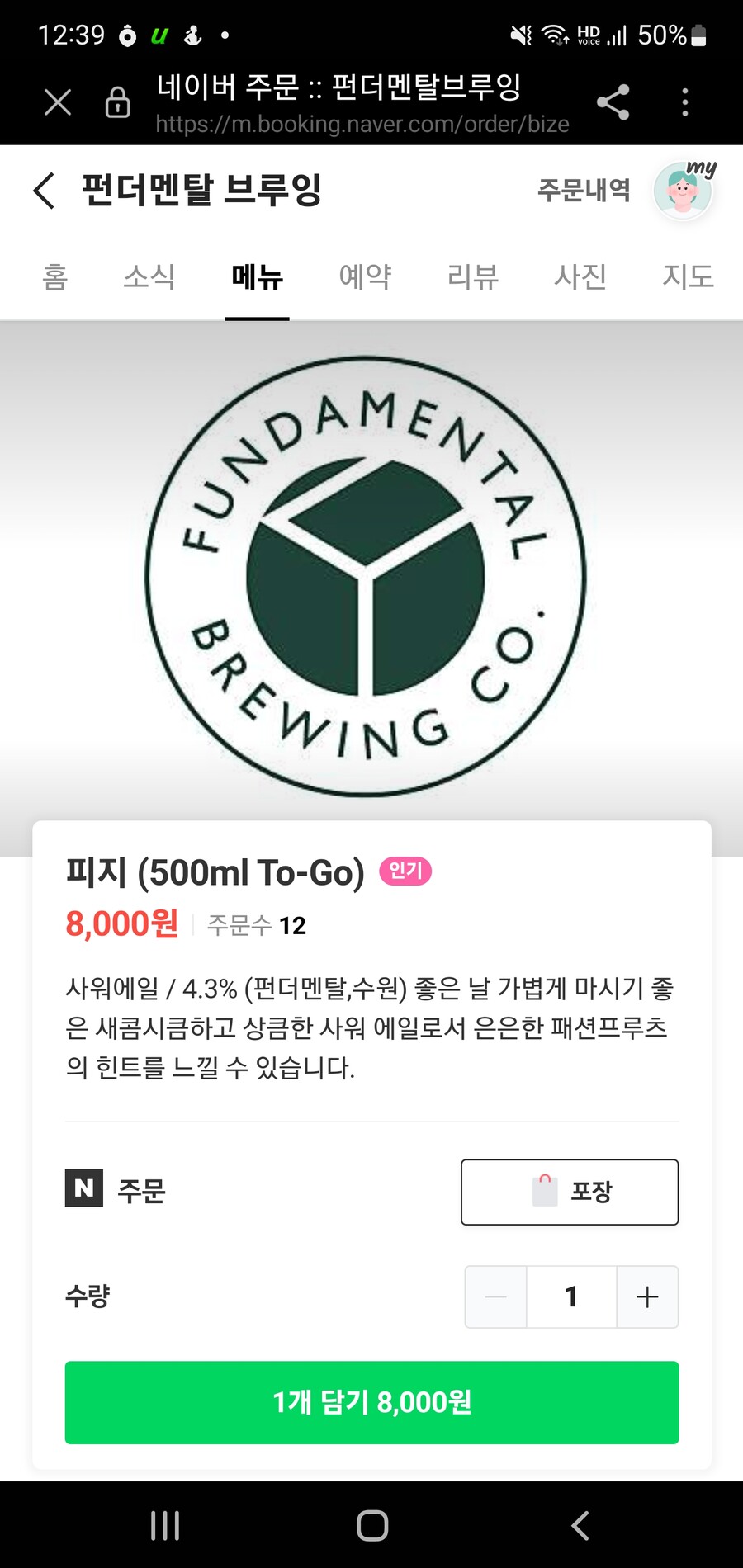Increase quantity with the plus button
The width and height of the screenshot is (743, 1568).
coord(647,1296)
